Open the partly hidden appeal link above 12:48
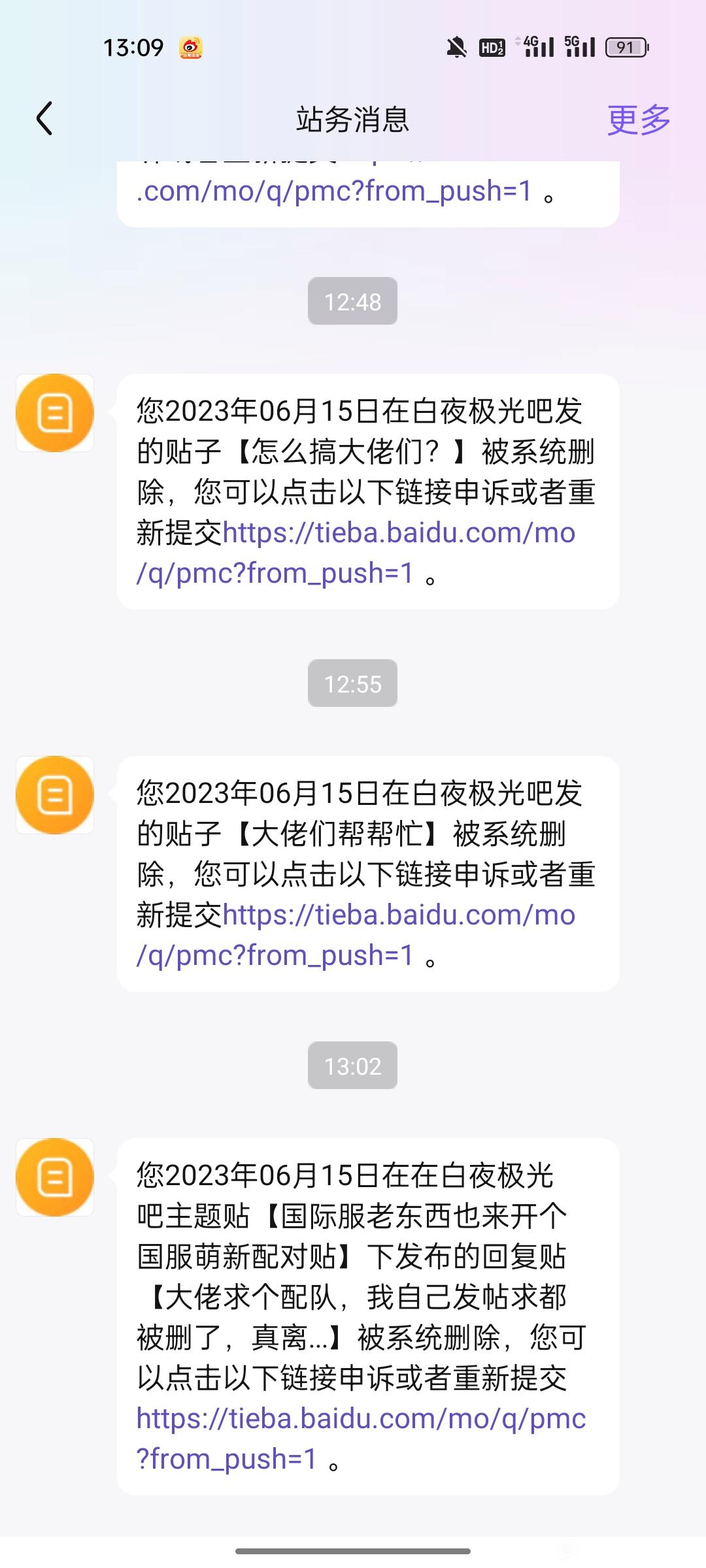Image resolution: width=706 pixels, height=1568 pixels. [x=334, y=191]
